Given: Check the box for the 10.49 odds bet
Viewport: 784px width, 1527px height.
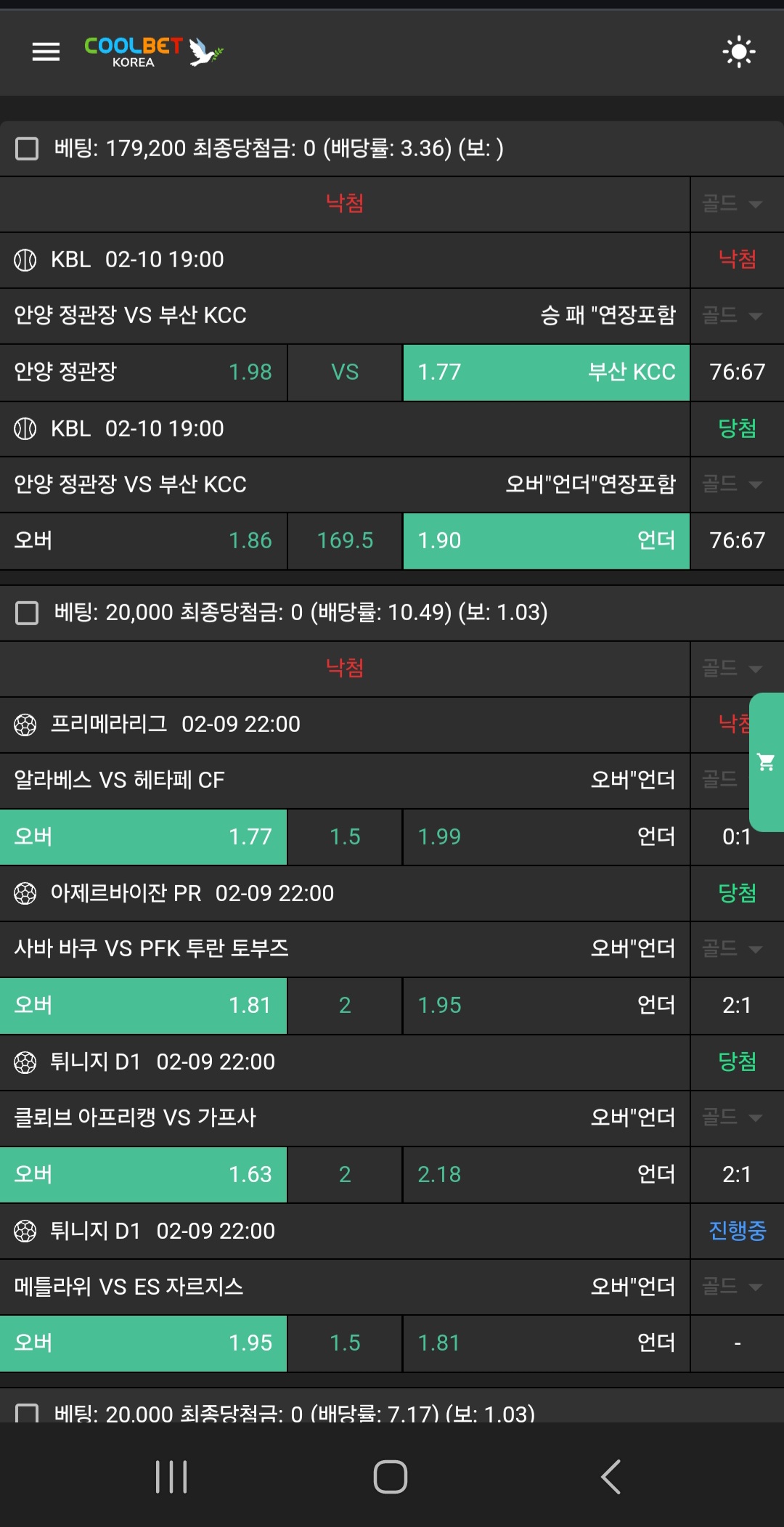Looking at the screenshot, I should (x=27, y=613).
